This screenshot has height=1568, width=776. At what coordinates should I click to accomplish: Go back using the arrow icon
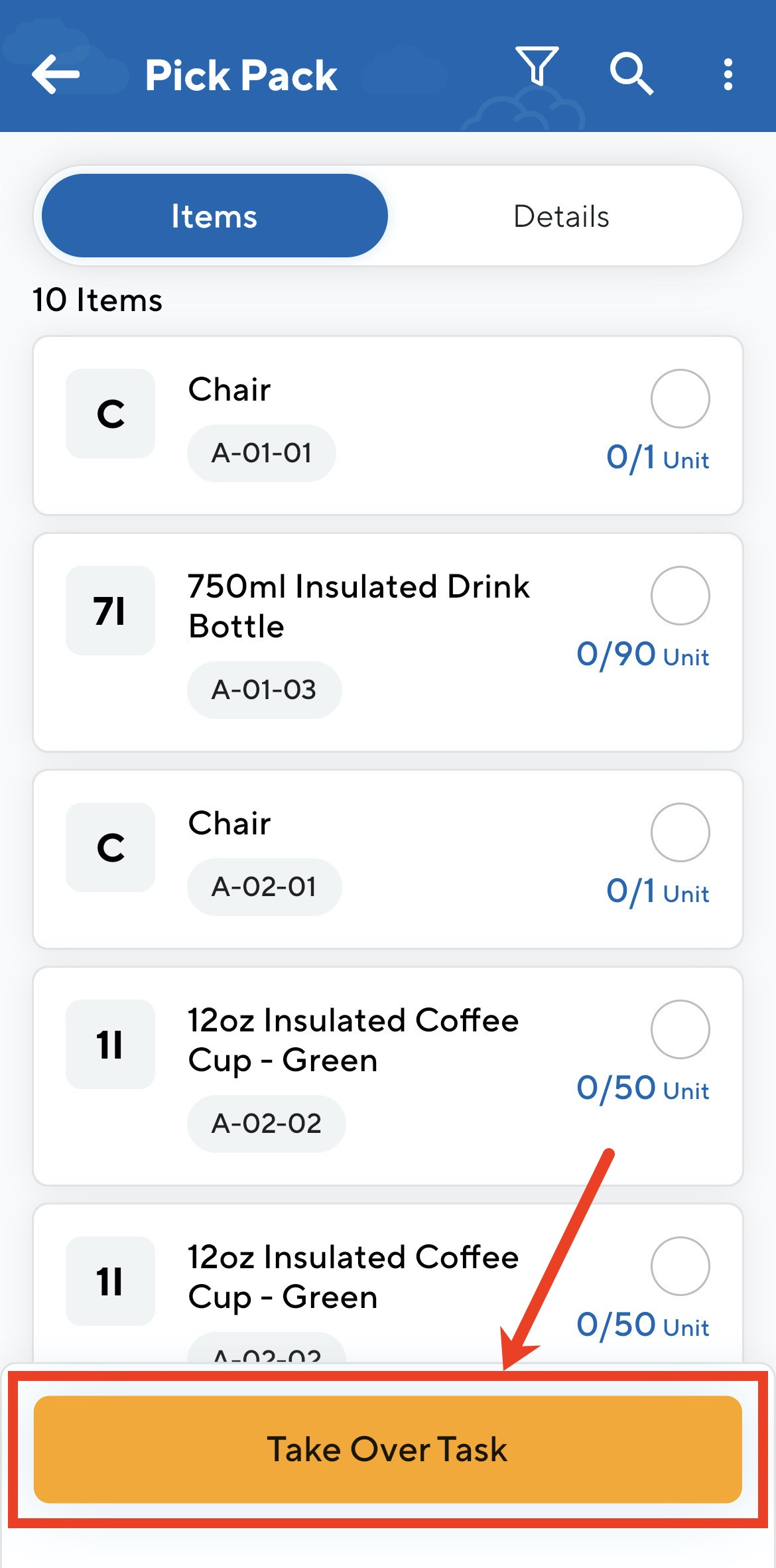point(56,75)
